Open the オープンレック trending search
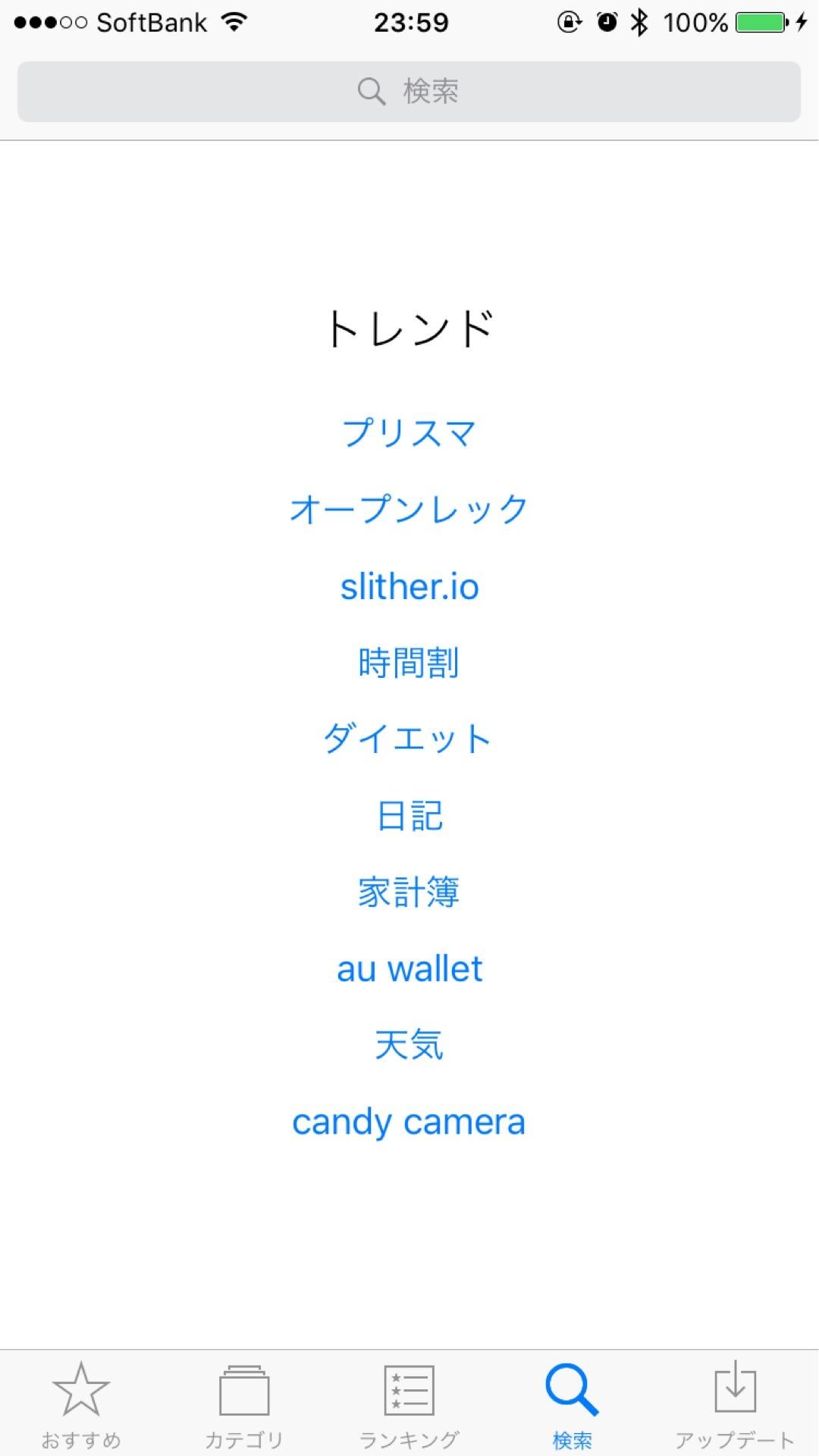The image size is (819, 1456). click(409, 510)
